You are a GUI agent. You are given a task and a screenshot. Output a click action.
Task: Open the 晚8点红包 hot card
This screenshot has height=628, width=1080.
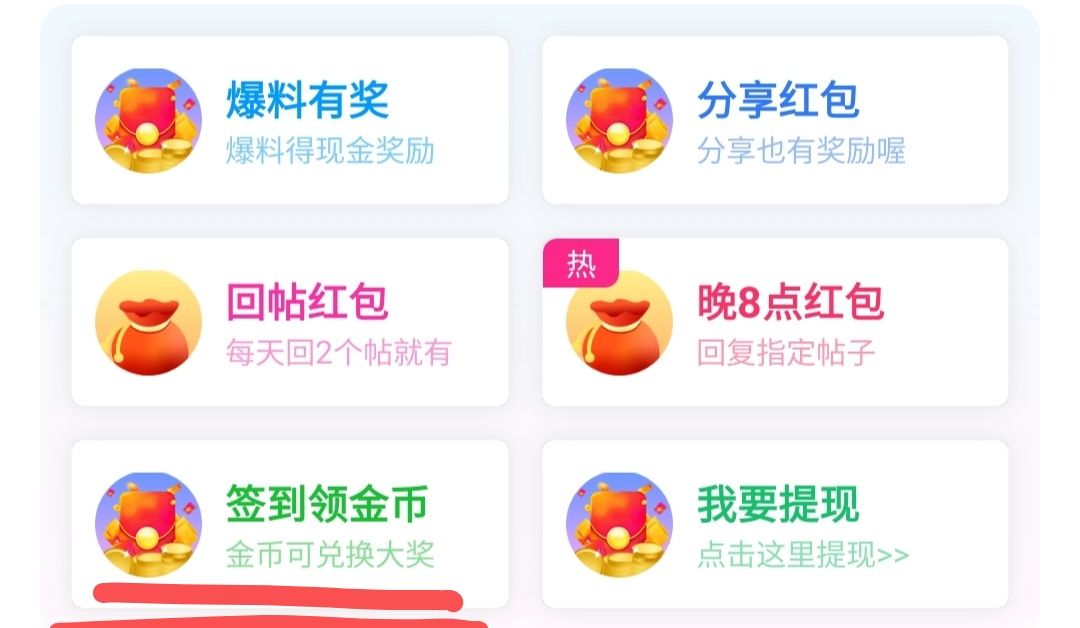[x=775, y=322]
